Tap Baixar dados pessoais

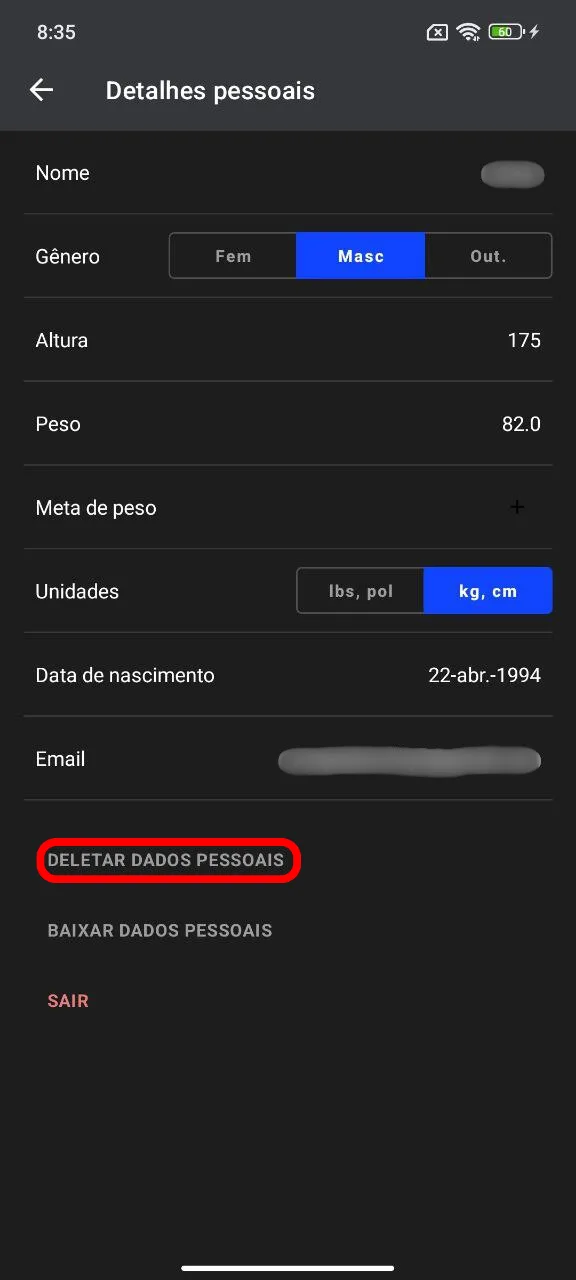coord(160,930)
